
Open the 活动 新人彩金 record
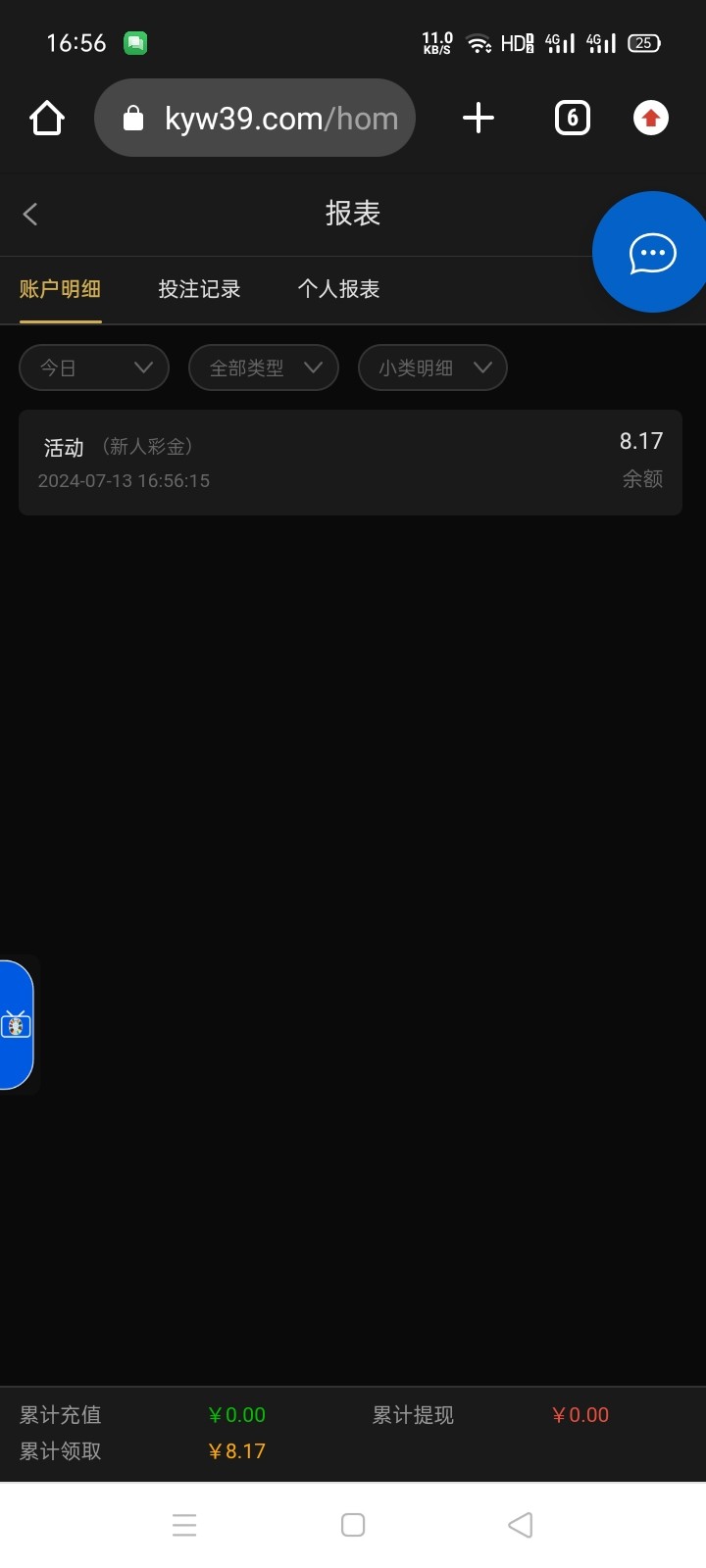[x=350, y=463]
